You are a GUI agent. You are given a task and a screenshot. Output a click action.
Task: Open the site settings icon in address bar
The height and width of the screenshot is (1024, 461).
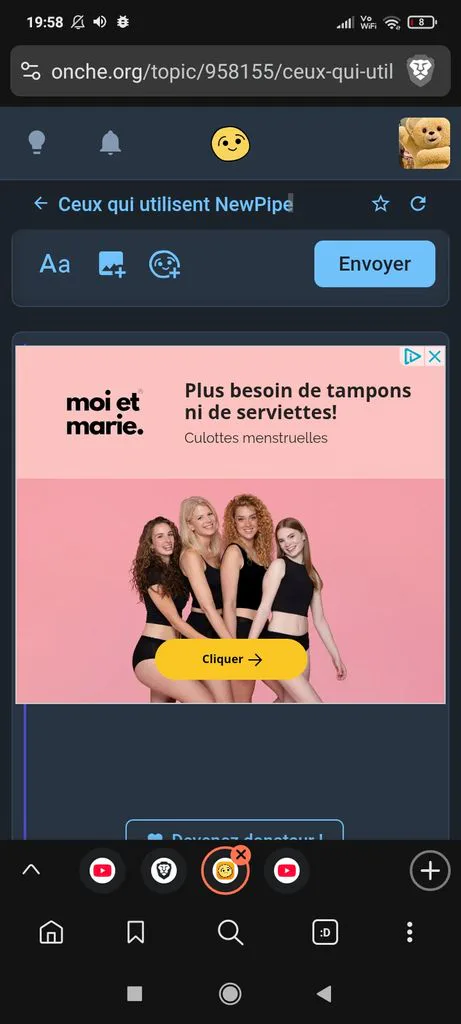coord(31,71)
